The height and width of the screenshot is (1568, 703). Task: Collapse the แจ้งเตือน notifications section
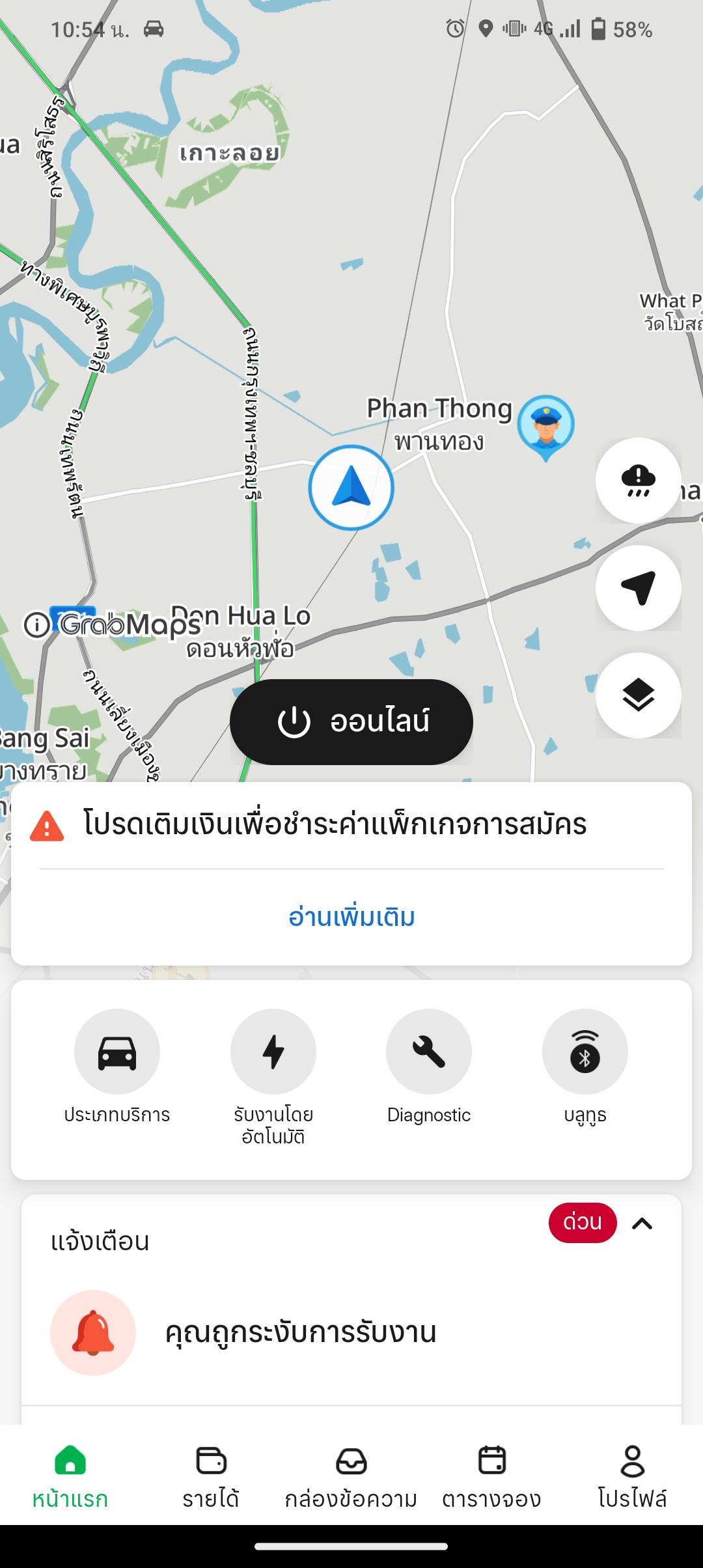point(642,1224)
